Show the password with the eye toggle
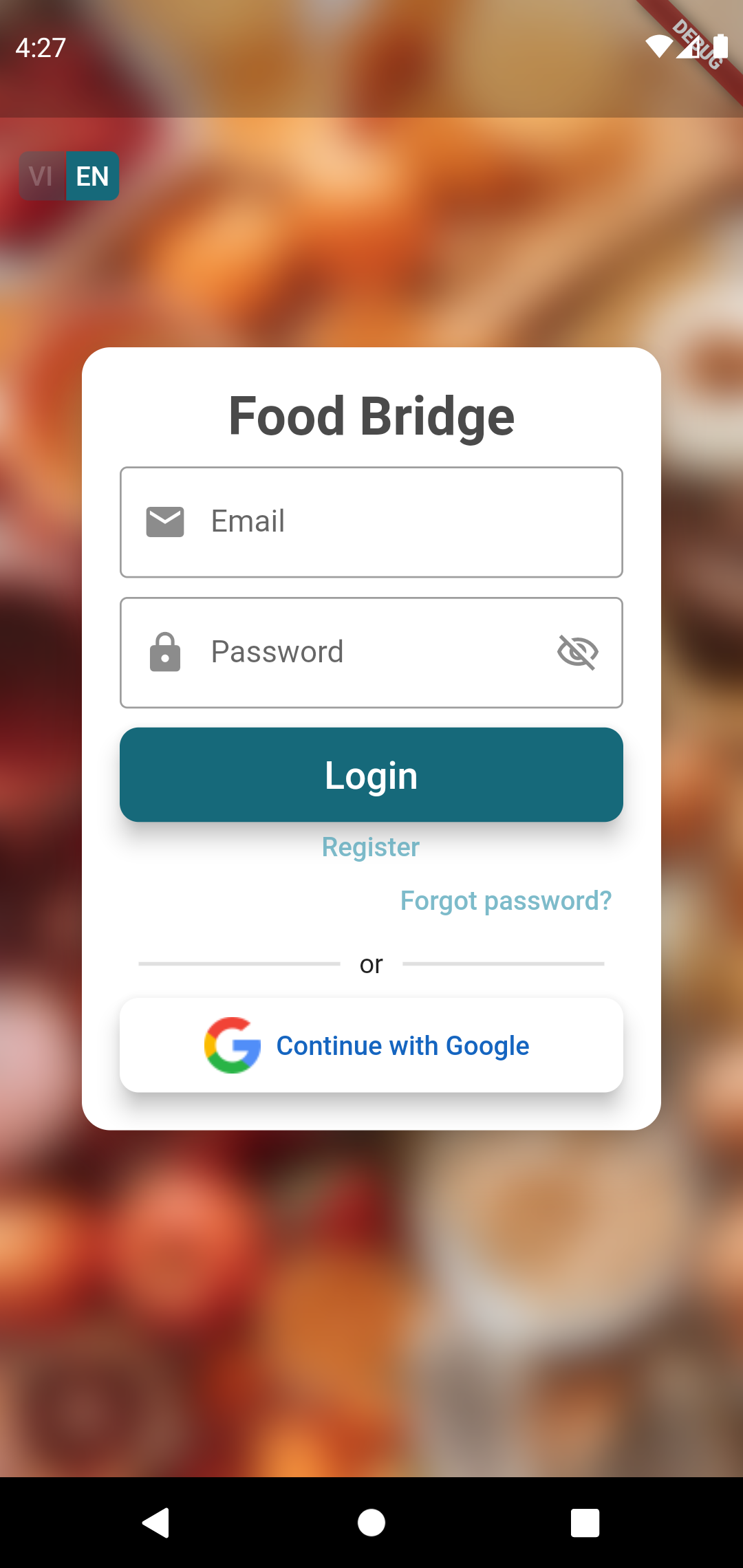This screenshot has width=743, height=1568. pyautogui.click(x=577, y=652)
